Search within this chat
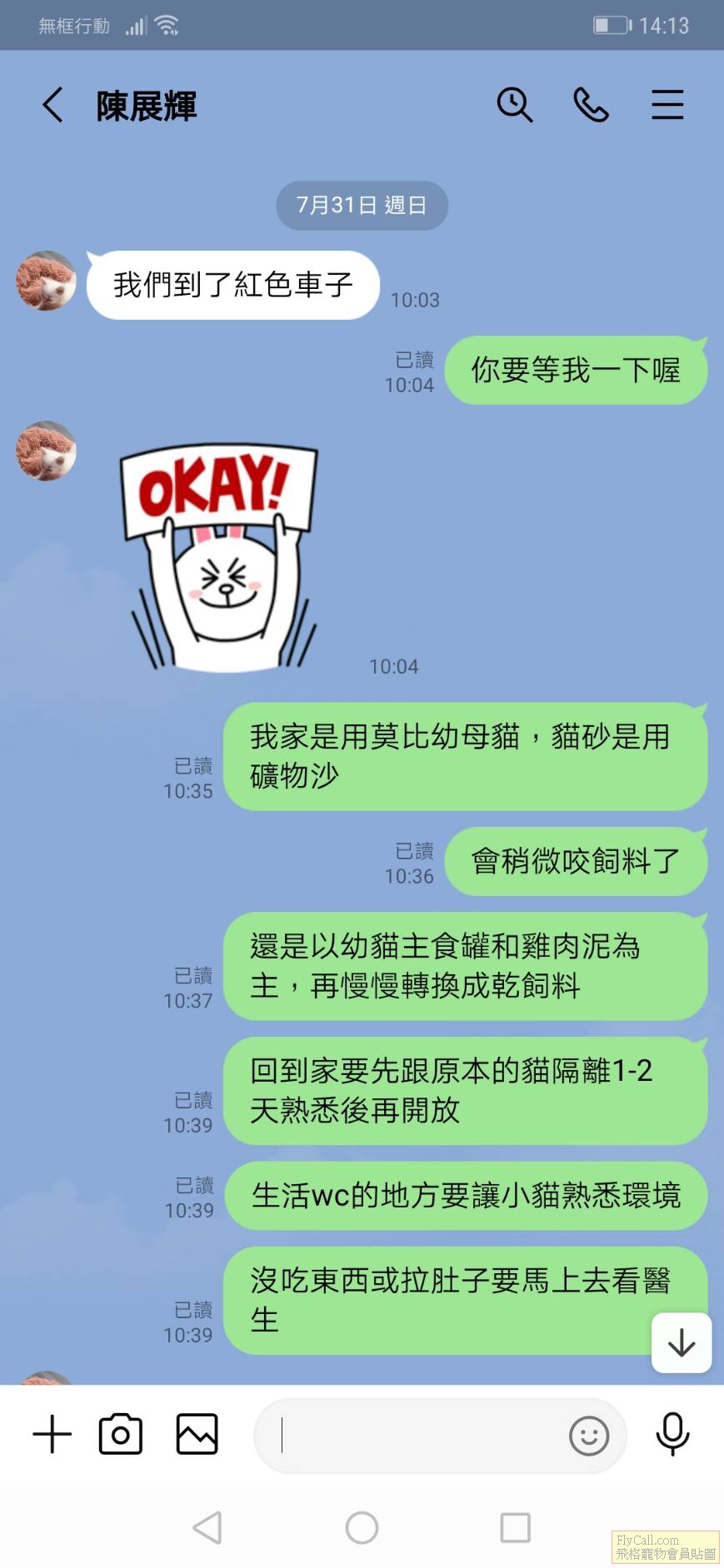This screenshot has height=1568, width=724. [514, 106]
